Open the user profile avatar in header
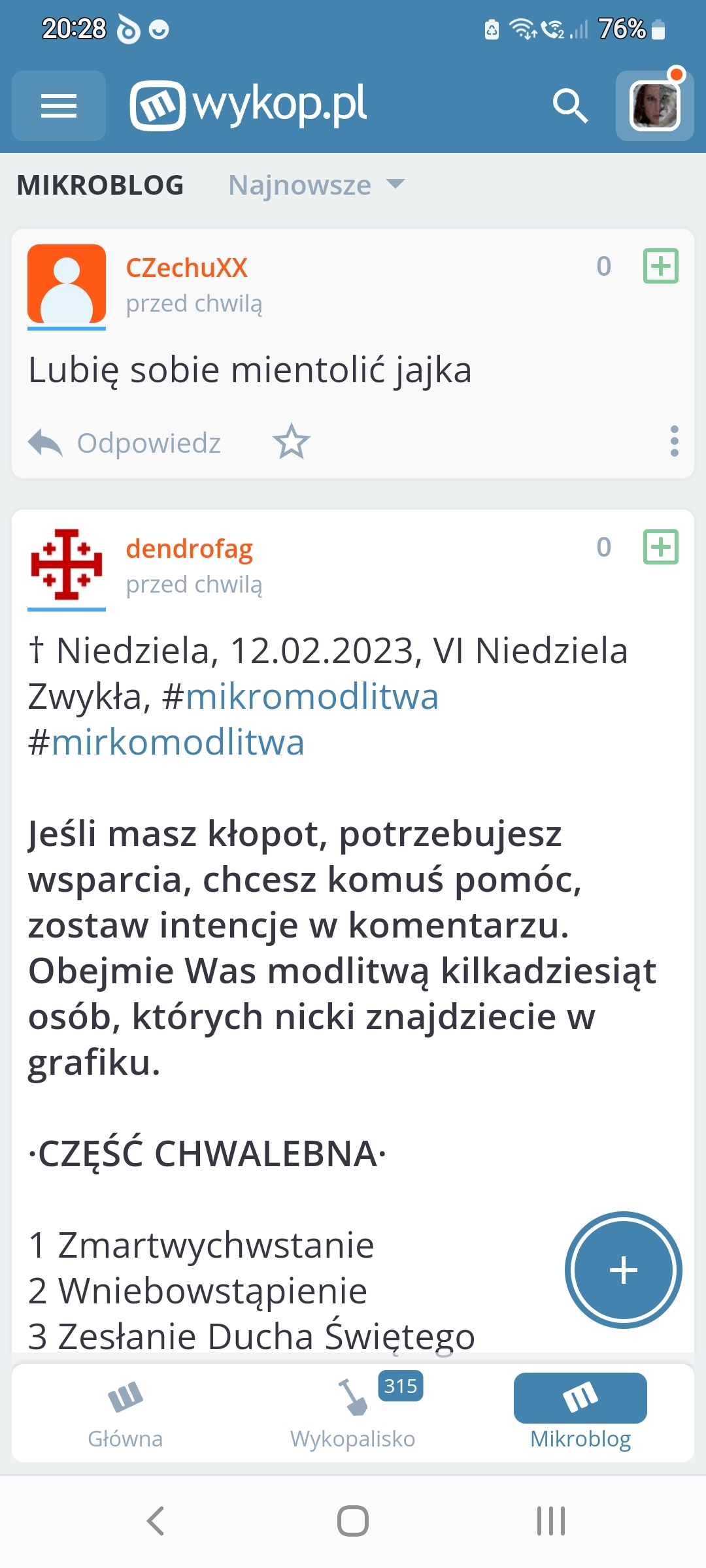706x1568 pixels. [x=654, y=106]
